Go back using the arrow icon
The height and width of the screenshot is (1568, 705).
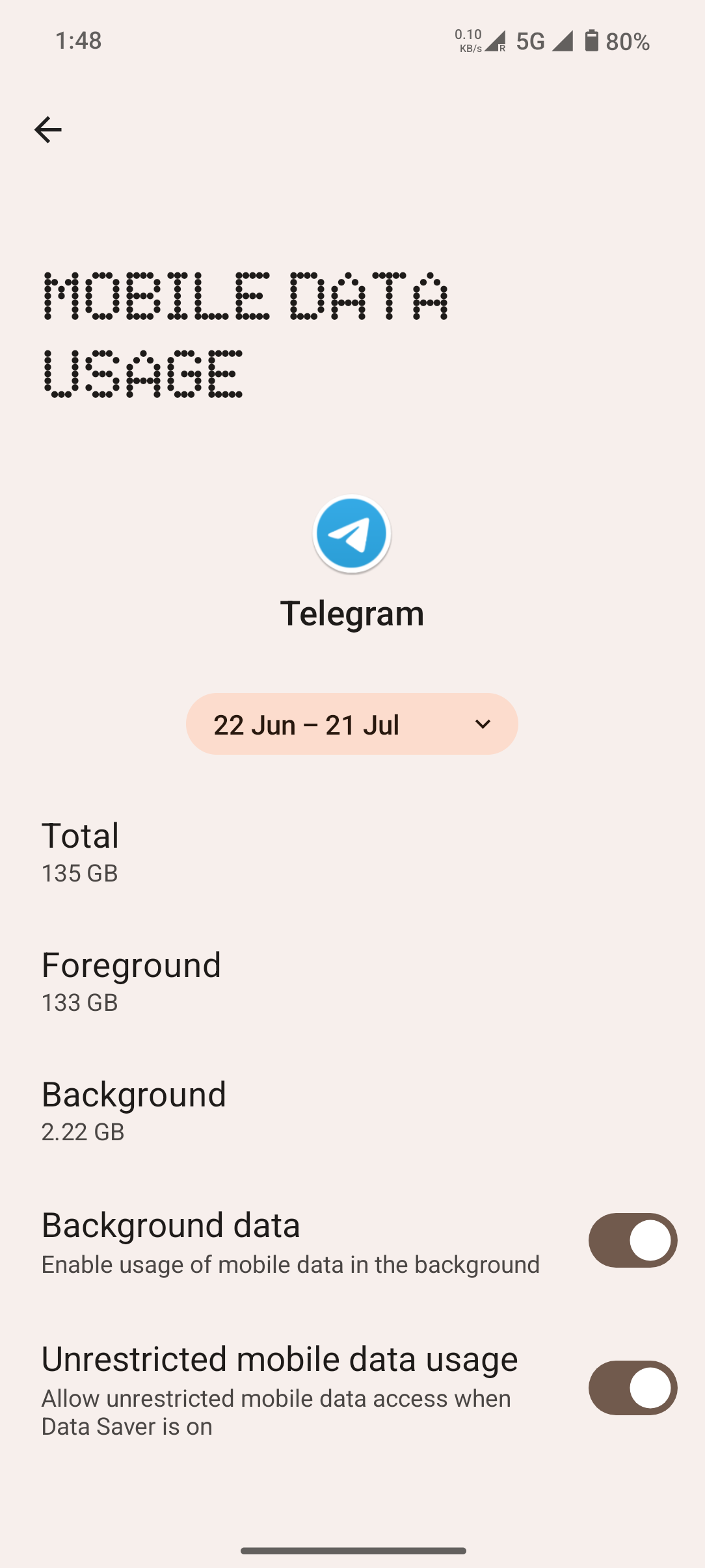tap(47, 130)
